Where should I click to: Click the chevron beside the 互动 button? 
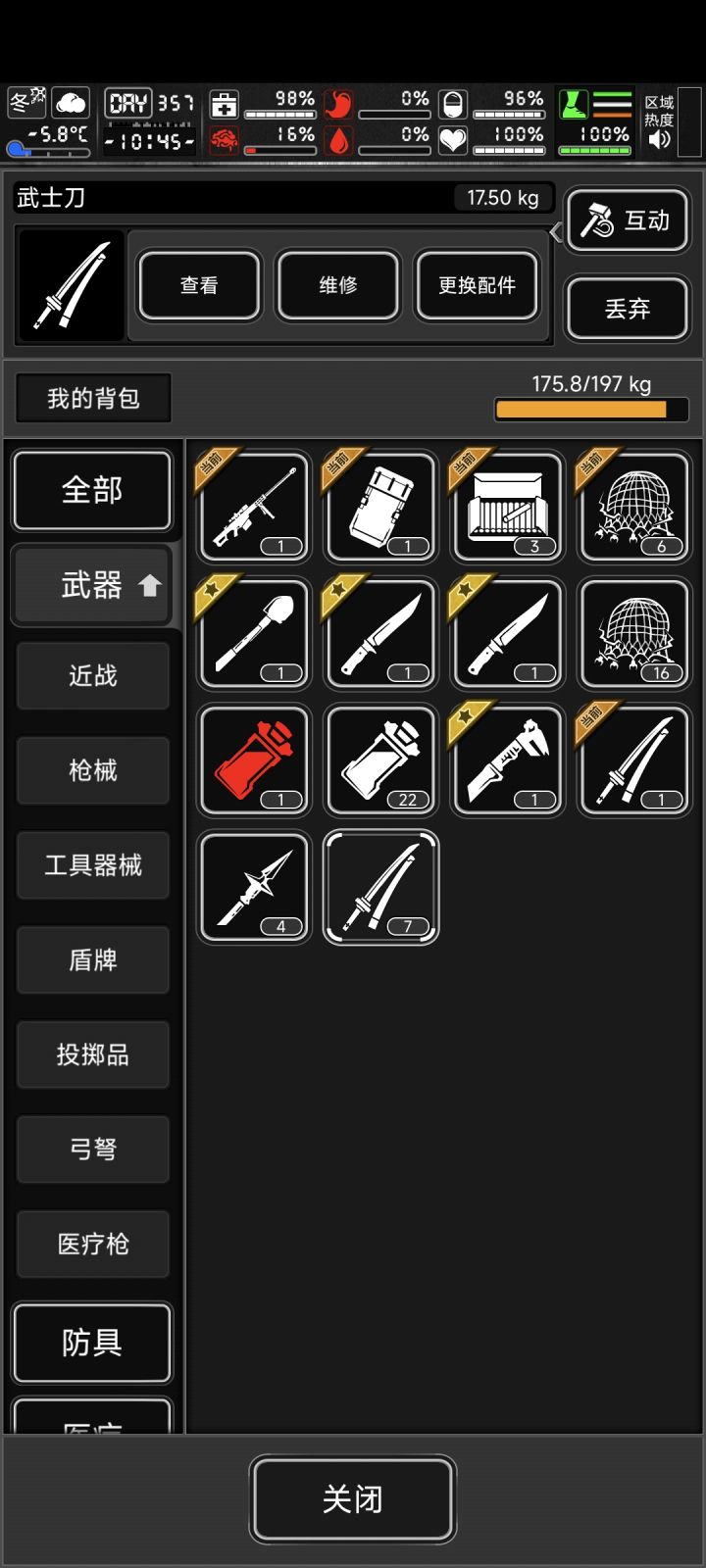click(557, 232)
